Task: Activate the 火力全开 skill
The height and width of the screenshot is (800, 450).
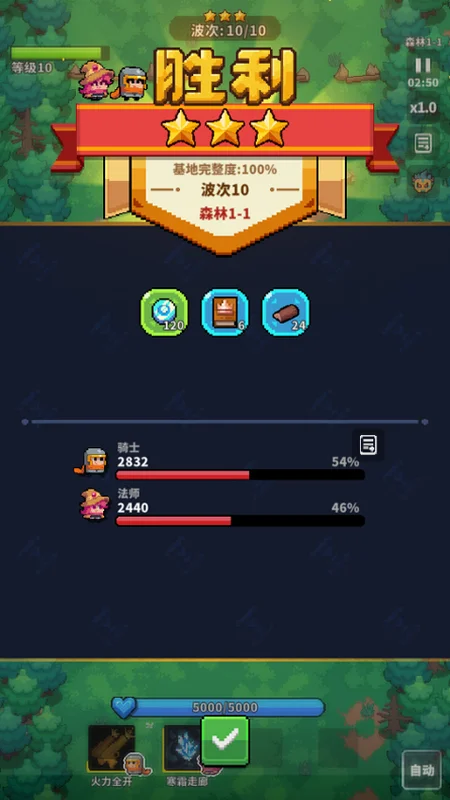Action: tap(111, 748)
